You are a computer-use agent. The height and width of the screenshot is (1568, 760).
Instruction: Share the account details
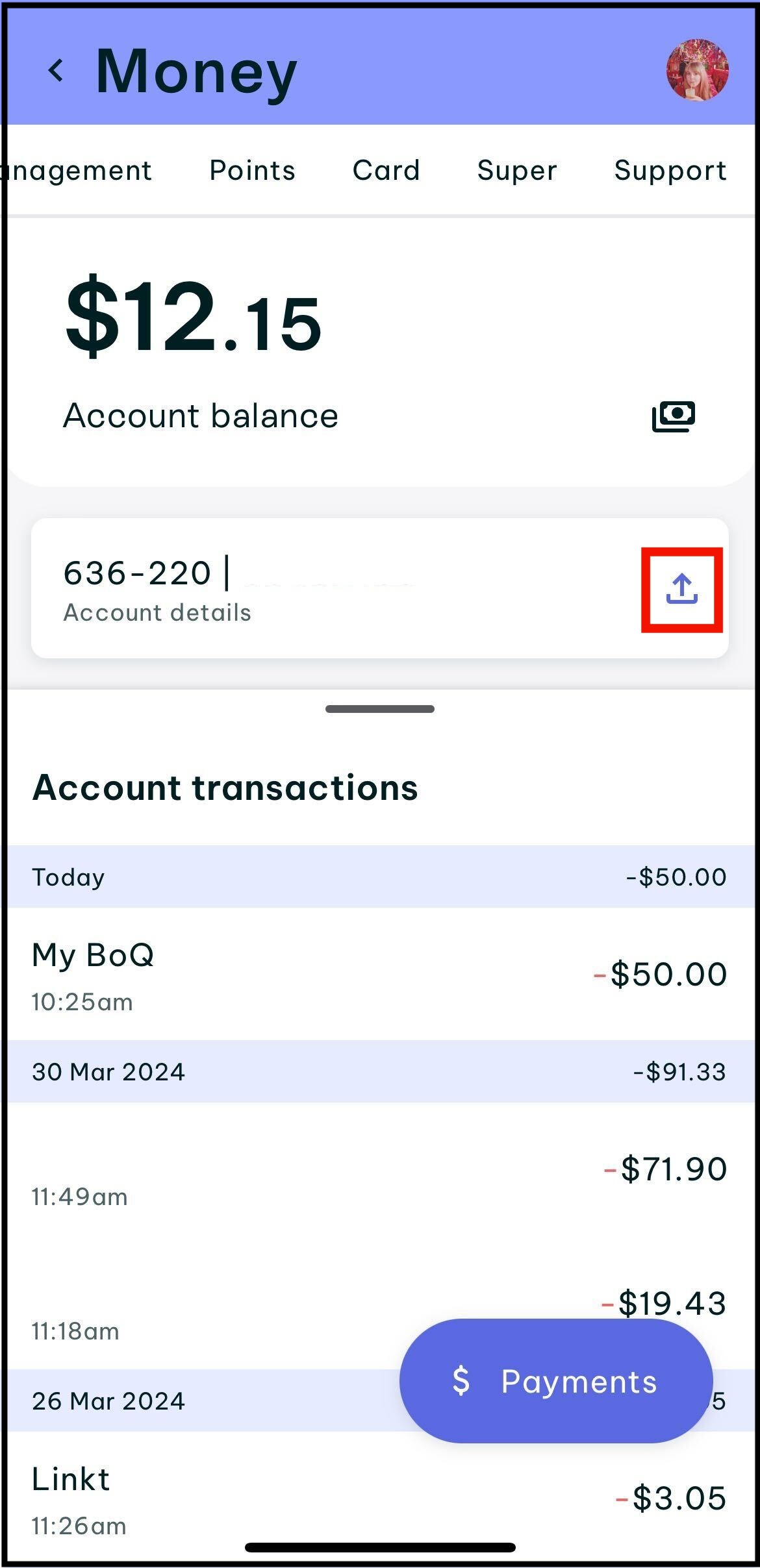681,589
